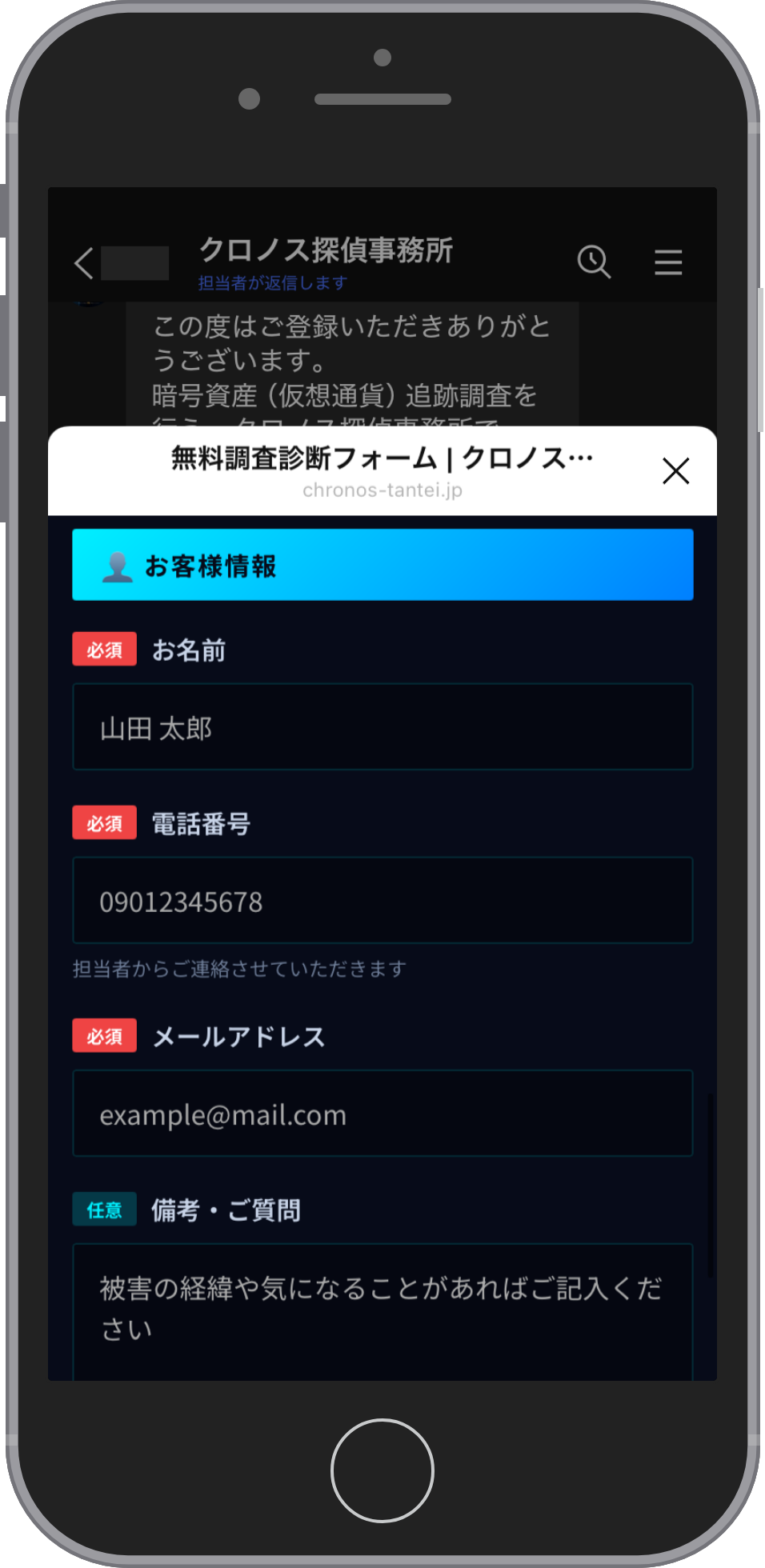This screenshot has height=1568, width=765.
Task: Enter the 備考・ご質問 text area
Action: tap(382, 1312)
